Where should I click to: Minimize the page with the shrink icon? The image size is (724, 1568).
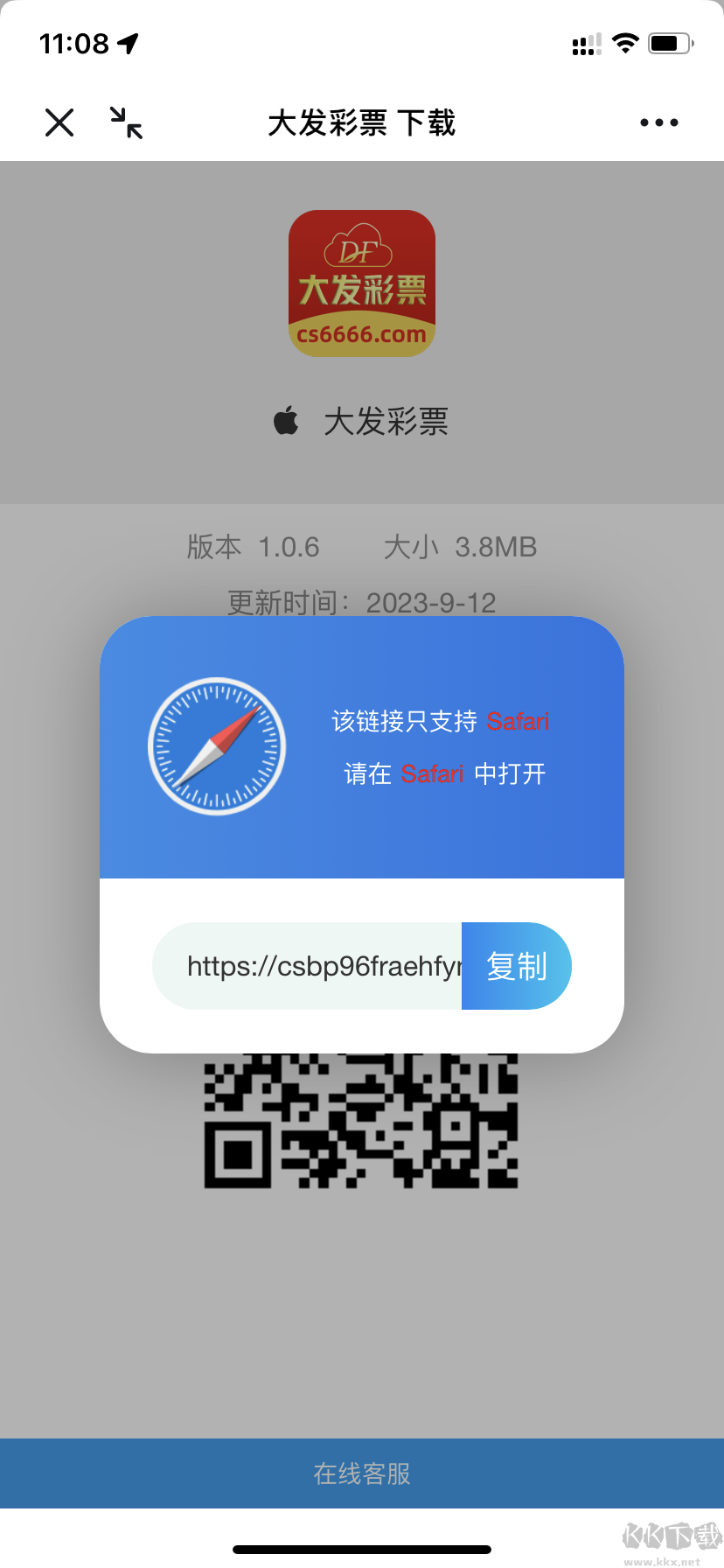(127, 122)
